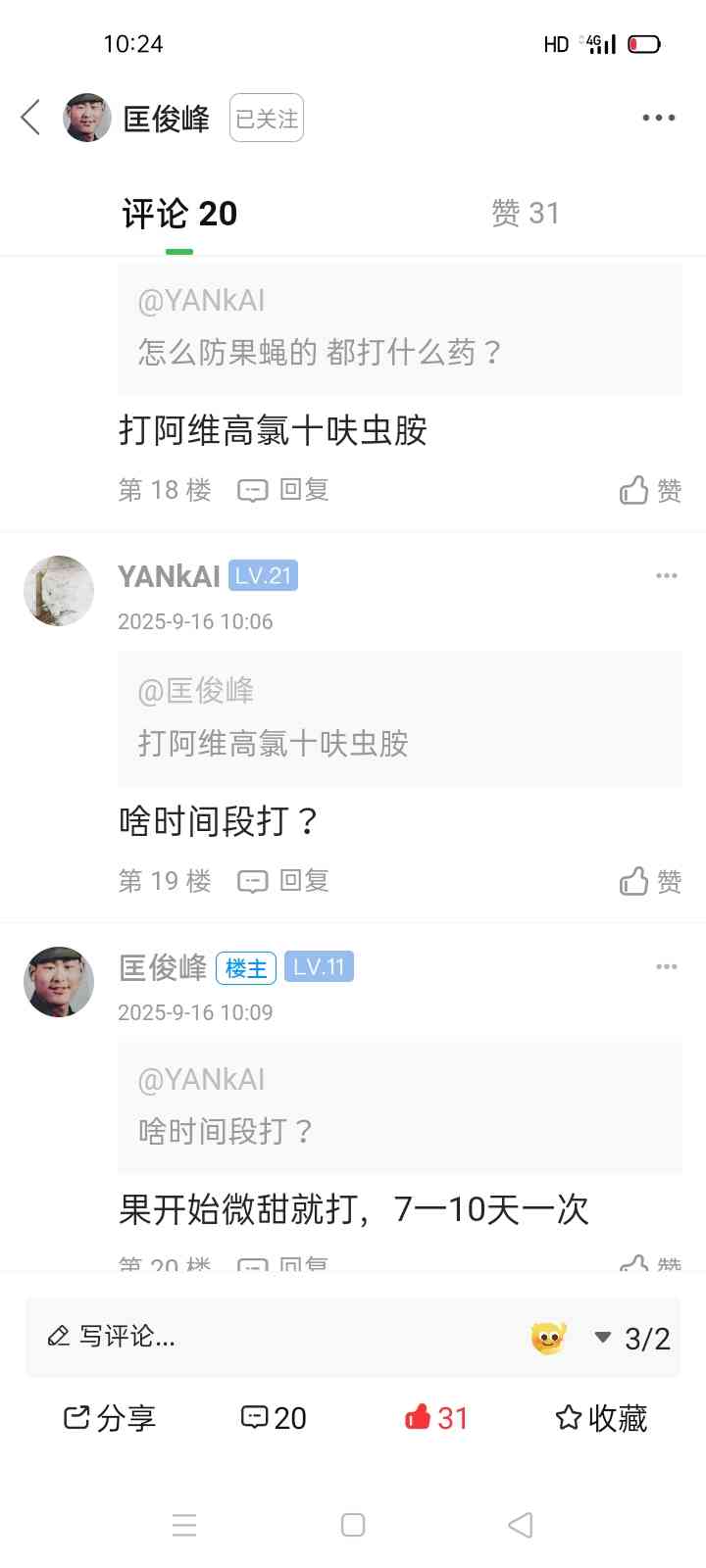
Task: Reply to the 第 18 楼 comment
Action: 284,489
